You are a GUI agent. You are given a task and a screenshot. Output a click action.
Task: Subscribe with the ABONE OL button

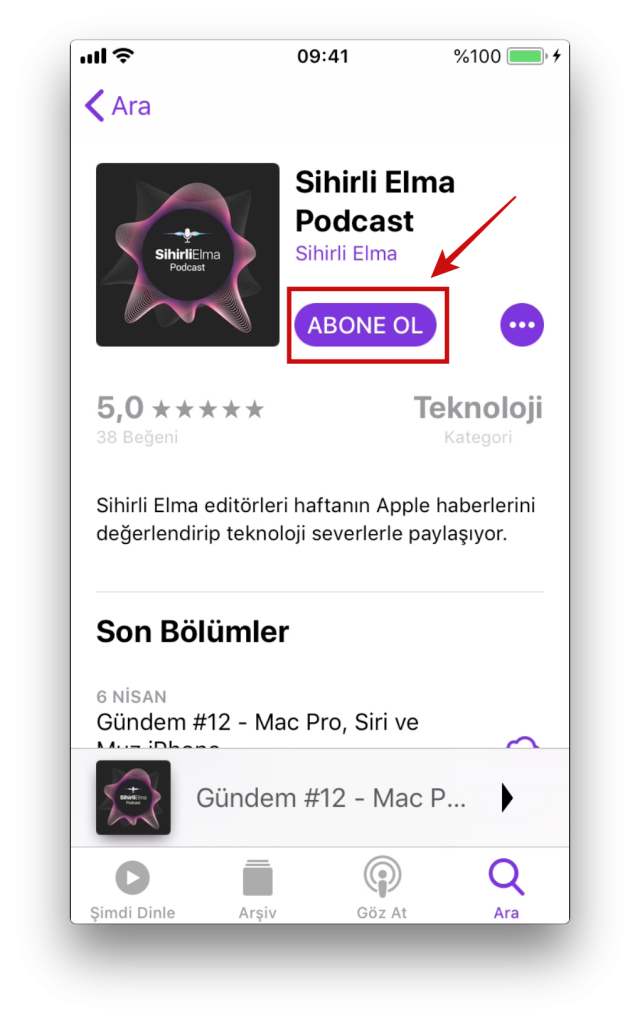pyautogui.click(x=365, y=325)
